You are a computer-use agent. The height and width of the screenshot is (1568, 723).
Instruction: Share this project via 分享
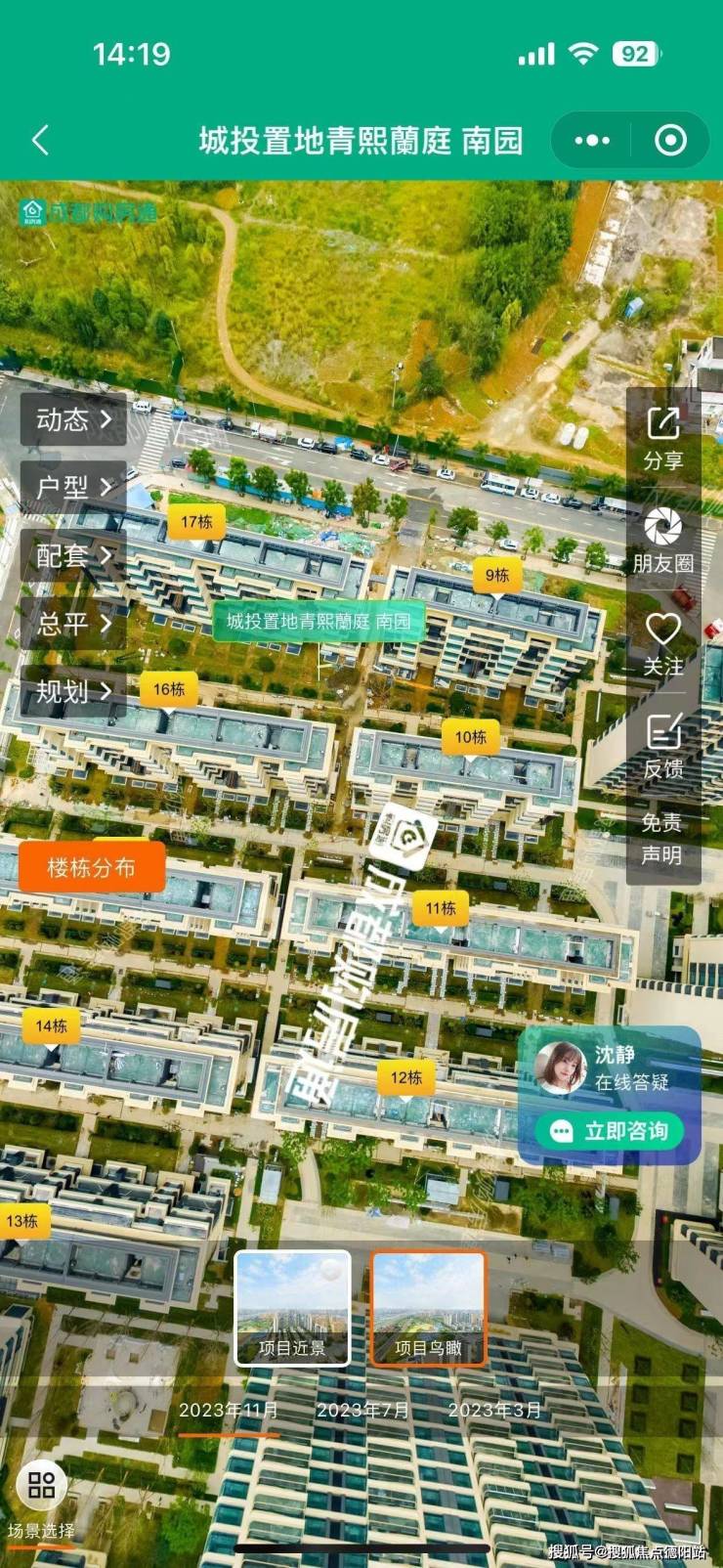pos(663,439)
